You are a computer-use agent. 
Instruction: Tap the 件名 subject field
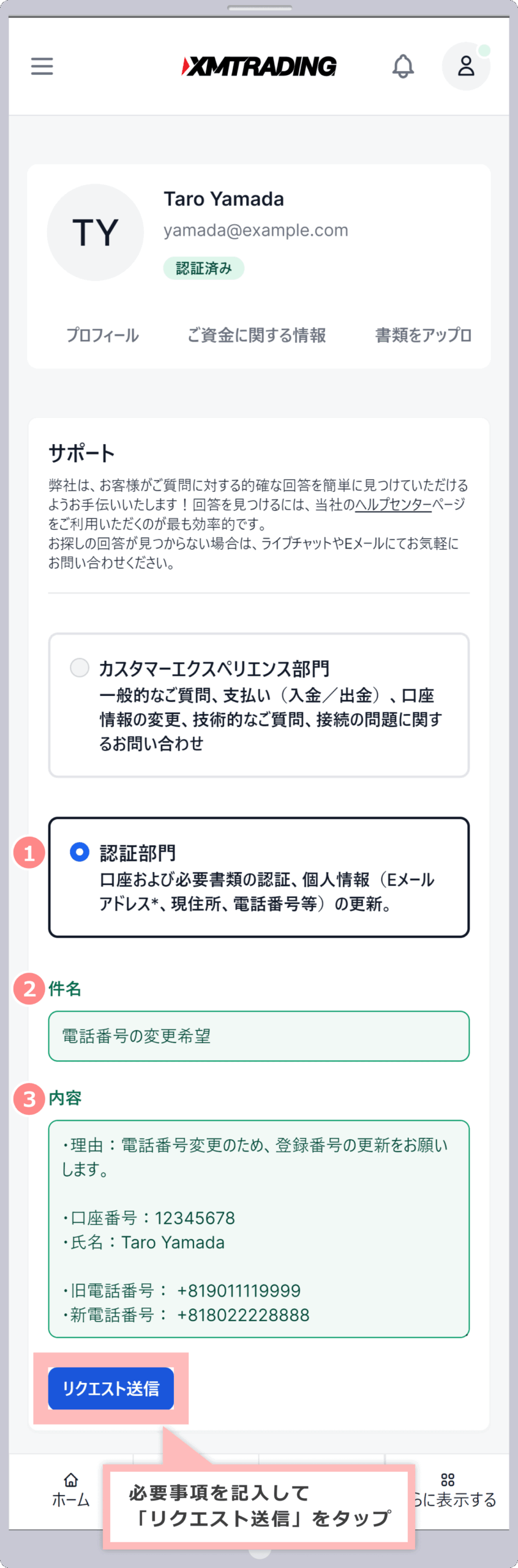click(258, 1036)
